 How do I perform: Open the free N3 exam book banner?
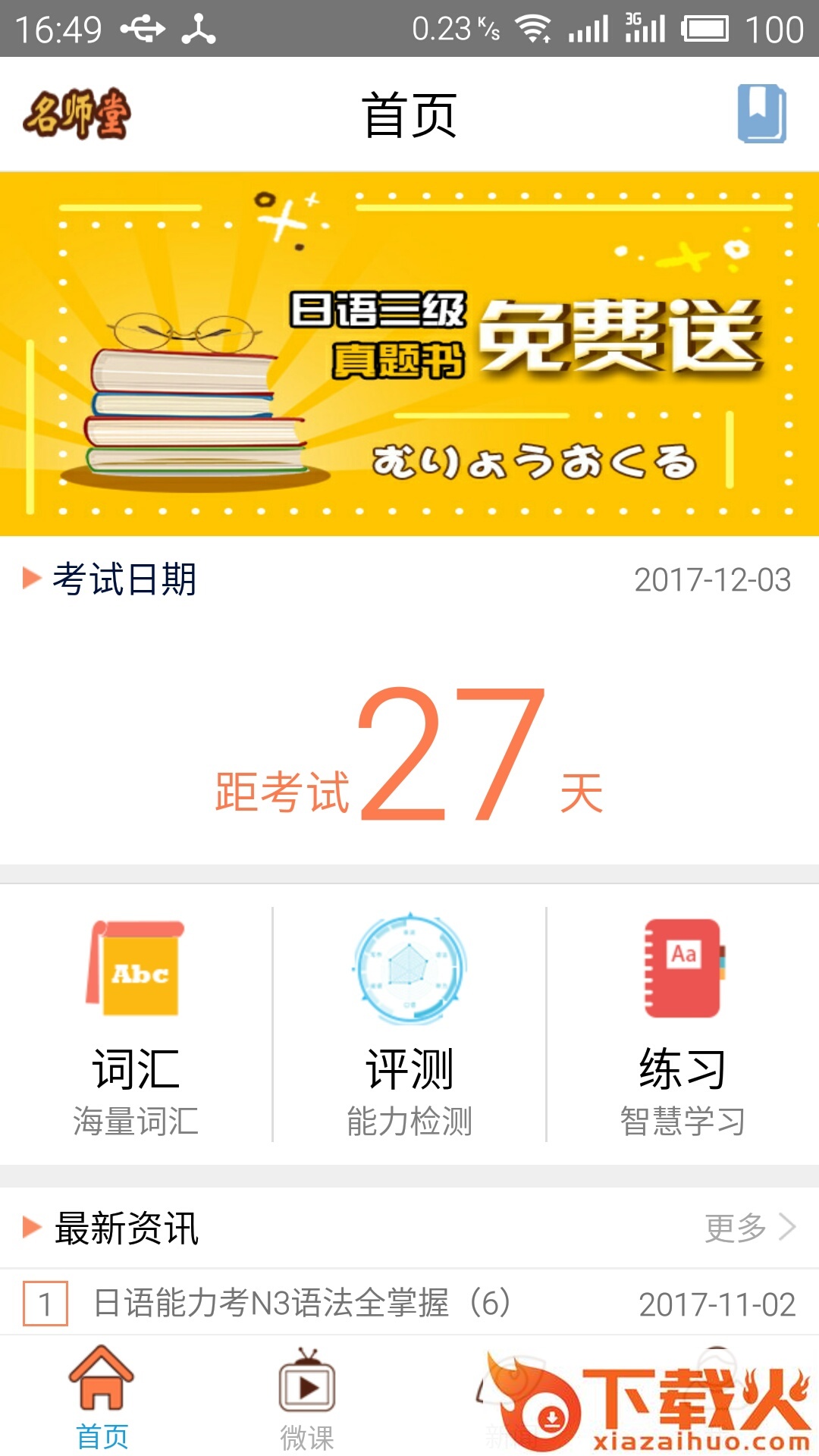tap(409, 354)
